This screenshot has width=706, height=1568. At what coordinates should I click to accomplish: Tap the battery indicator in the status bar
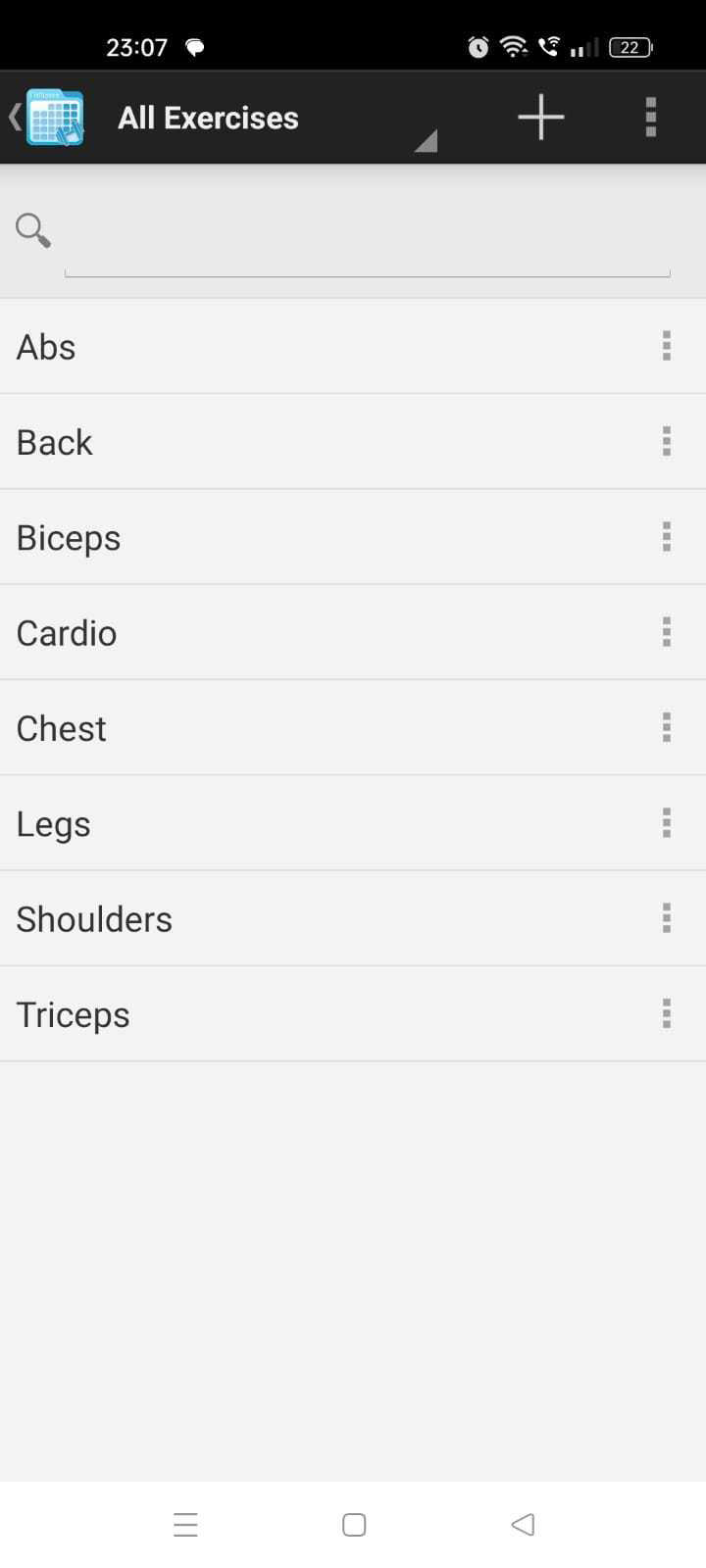pos(630,46)
